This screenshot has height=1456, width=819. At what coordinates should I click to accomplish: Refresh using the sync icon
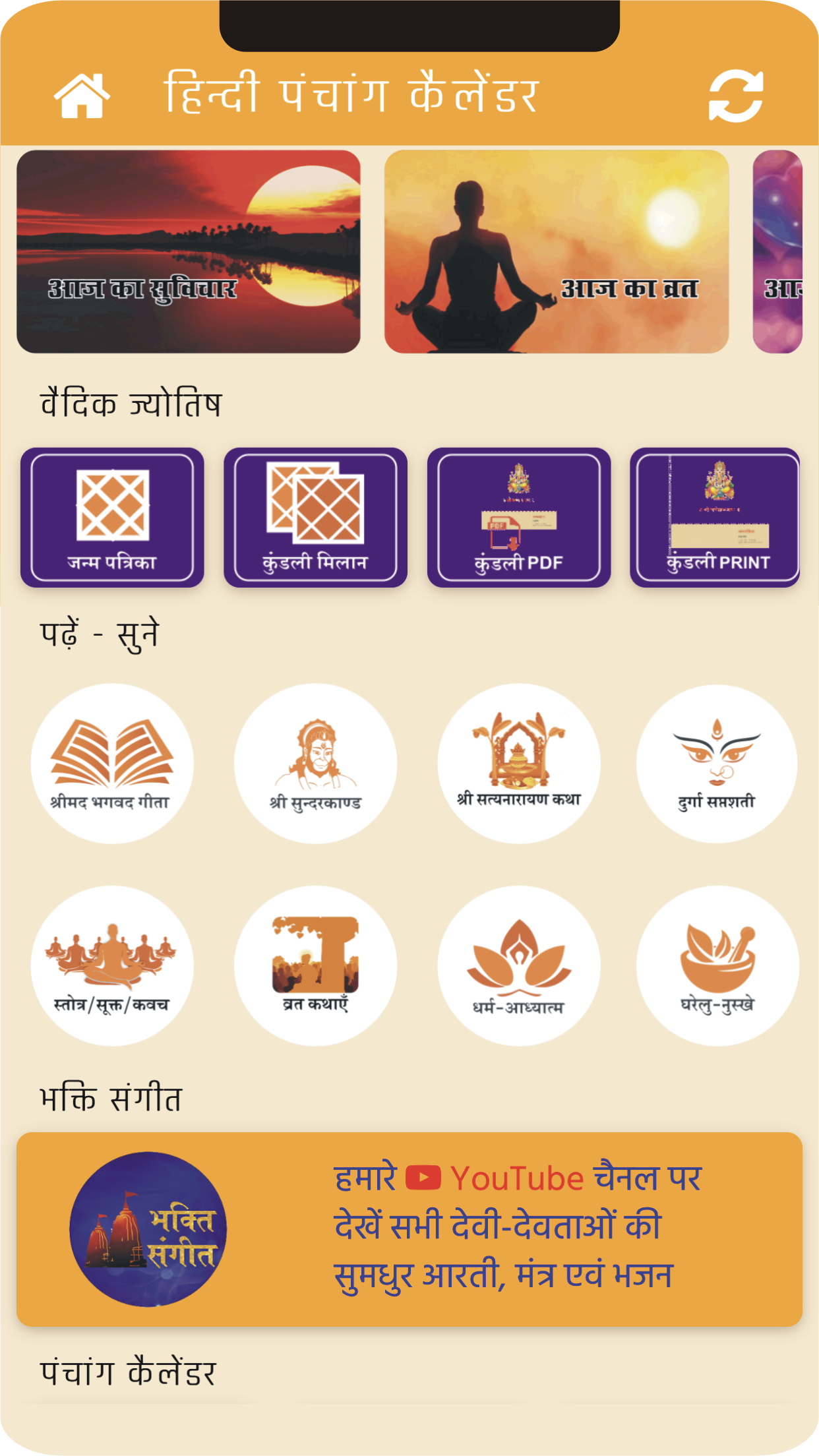(736, 96)
